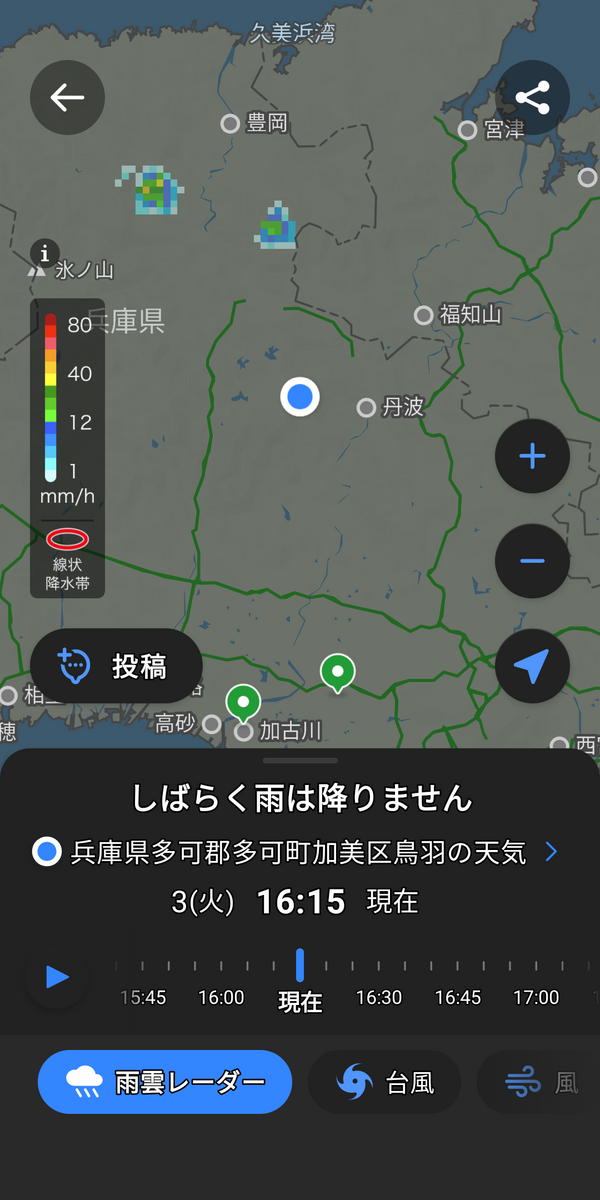This screenshot has width=600, height=1200.
Task: Switch to the 風 wind layer
Action: 543,1082
